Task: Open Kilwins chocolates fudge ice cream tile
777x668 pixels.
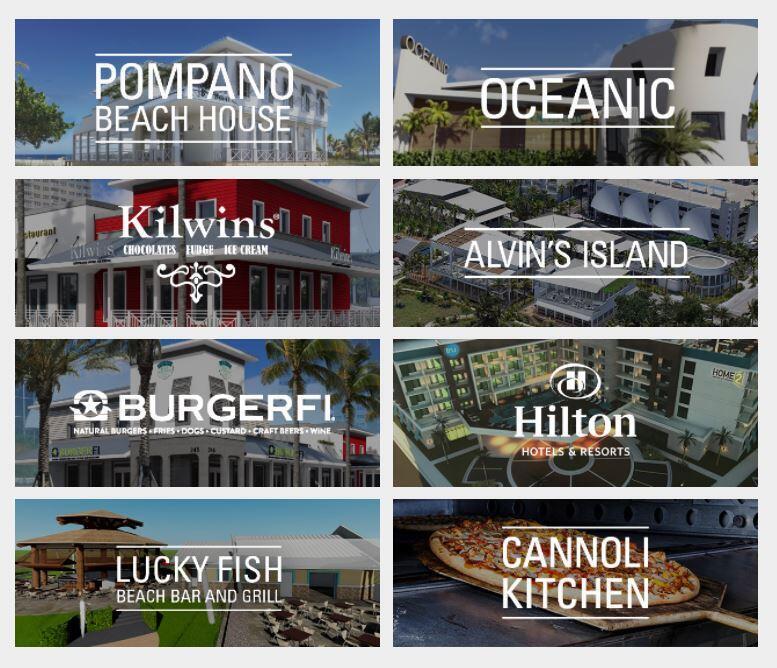Action: (x=197, y=253)
